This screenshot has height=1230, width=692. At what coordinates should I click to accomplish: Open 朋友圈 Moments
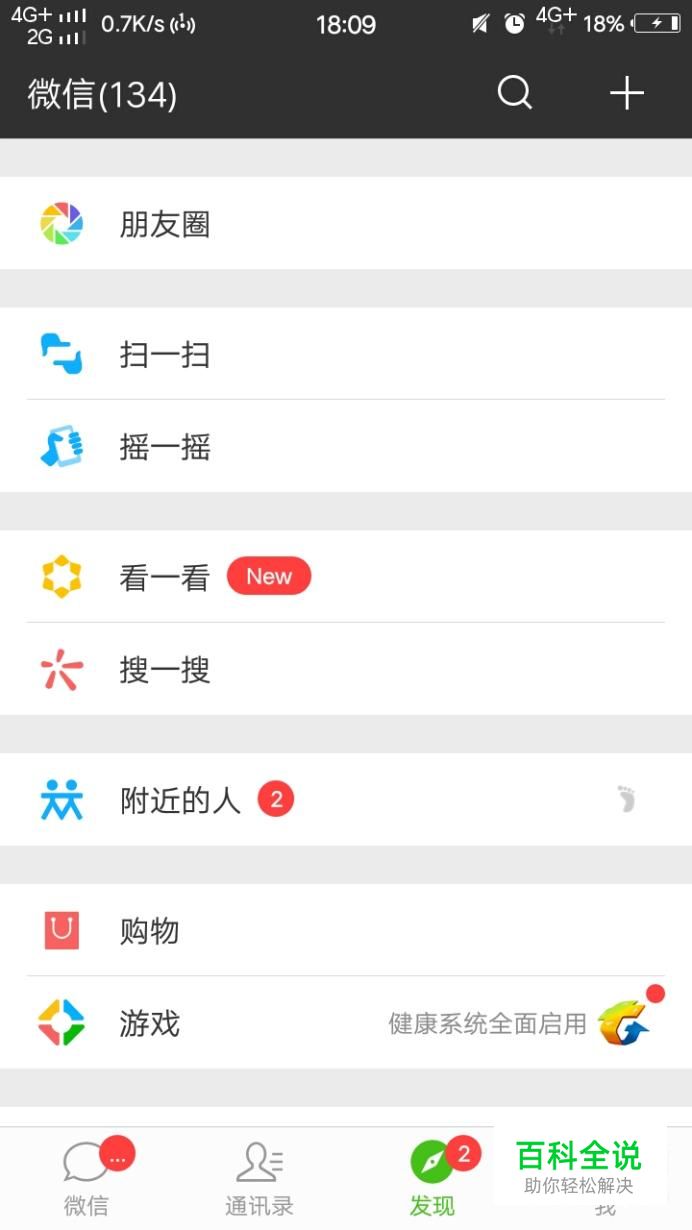click(346, 223)
